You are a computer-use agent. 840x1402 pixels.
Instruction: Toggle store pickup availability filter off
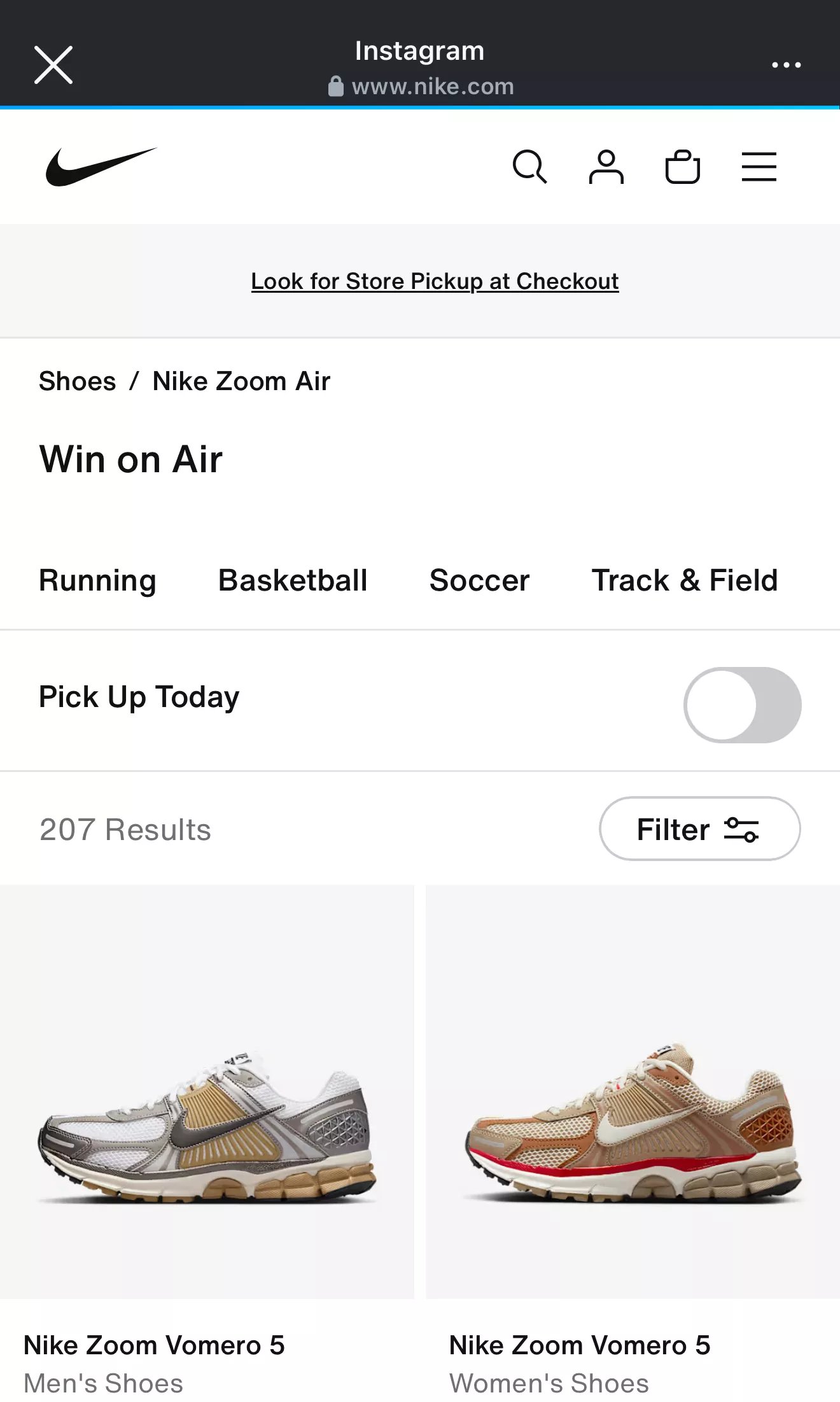[742, 705]
